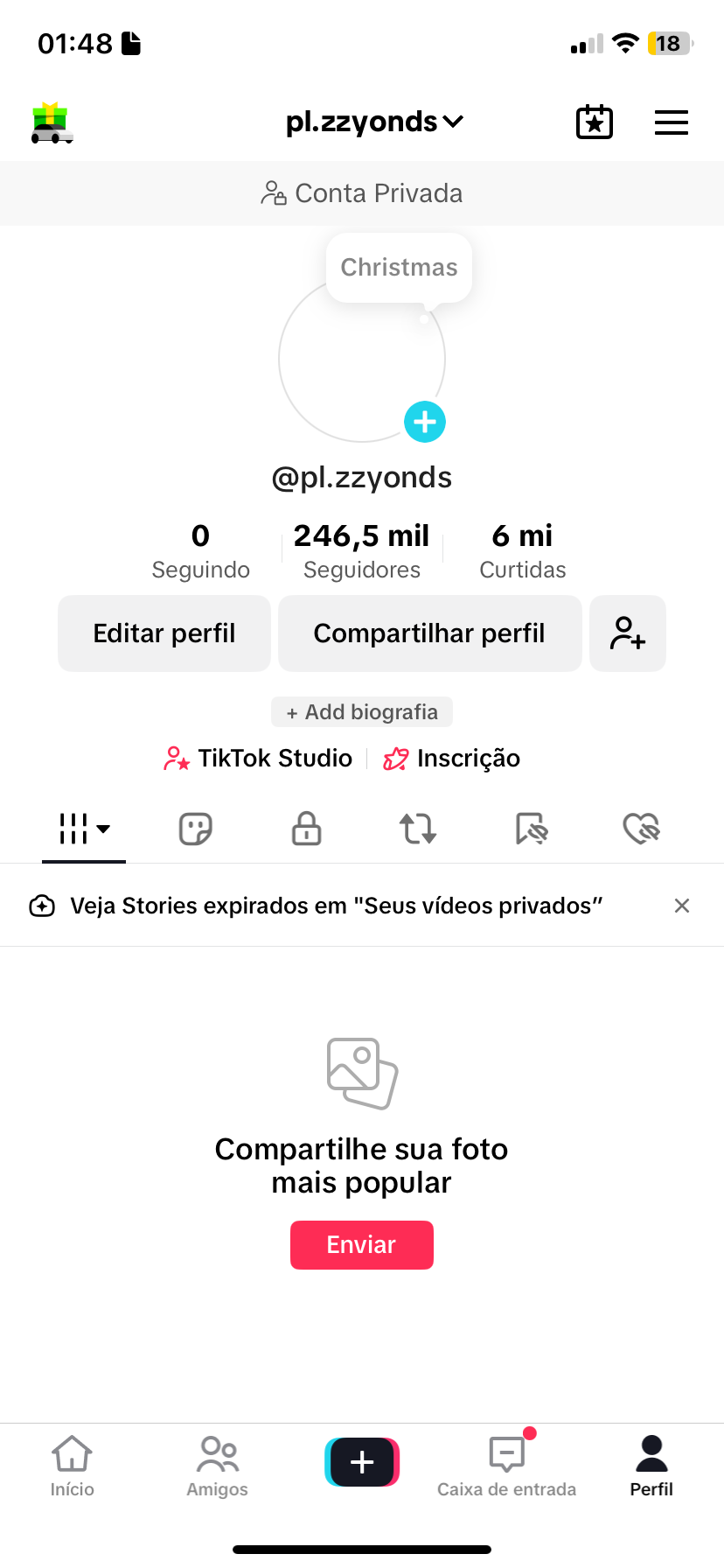Screen dimensions: 724x1568
Task: Open TikTok Studio
Action: pyautogui.click(x=258, y=759)
